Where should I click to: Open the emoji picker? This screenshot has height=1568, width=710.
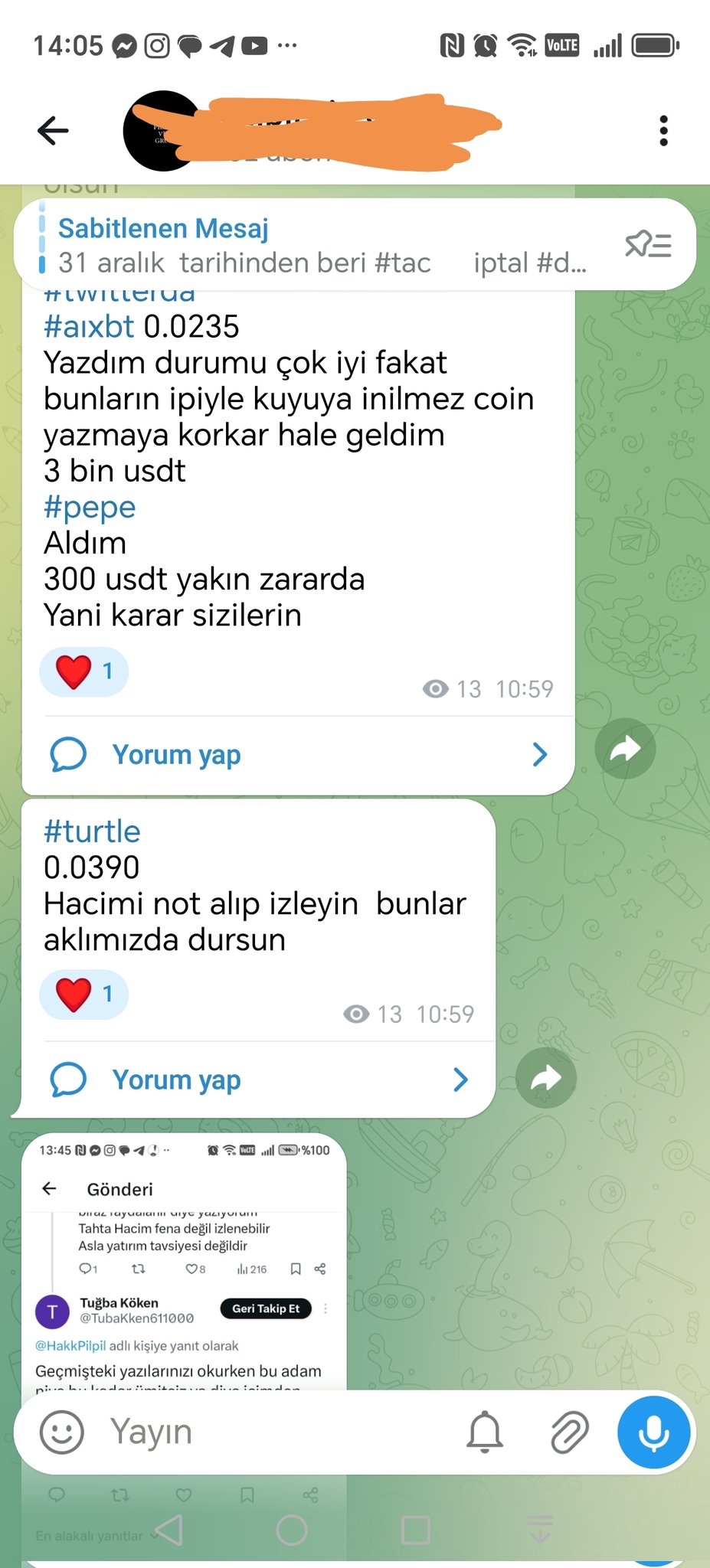[61, 1432]
